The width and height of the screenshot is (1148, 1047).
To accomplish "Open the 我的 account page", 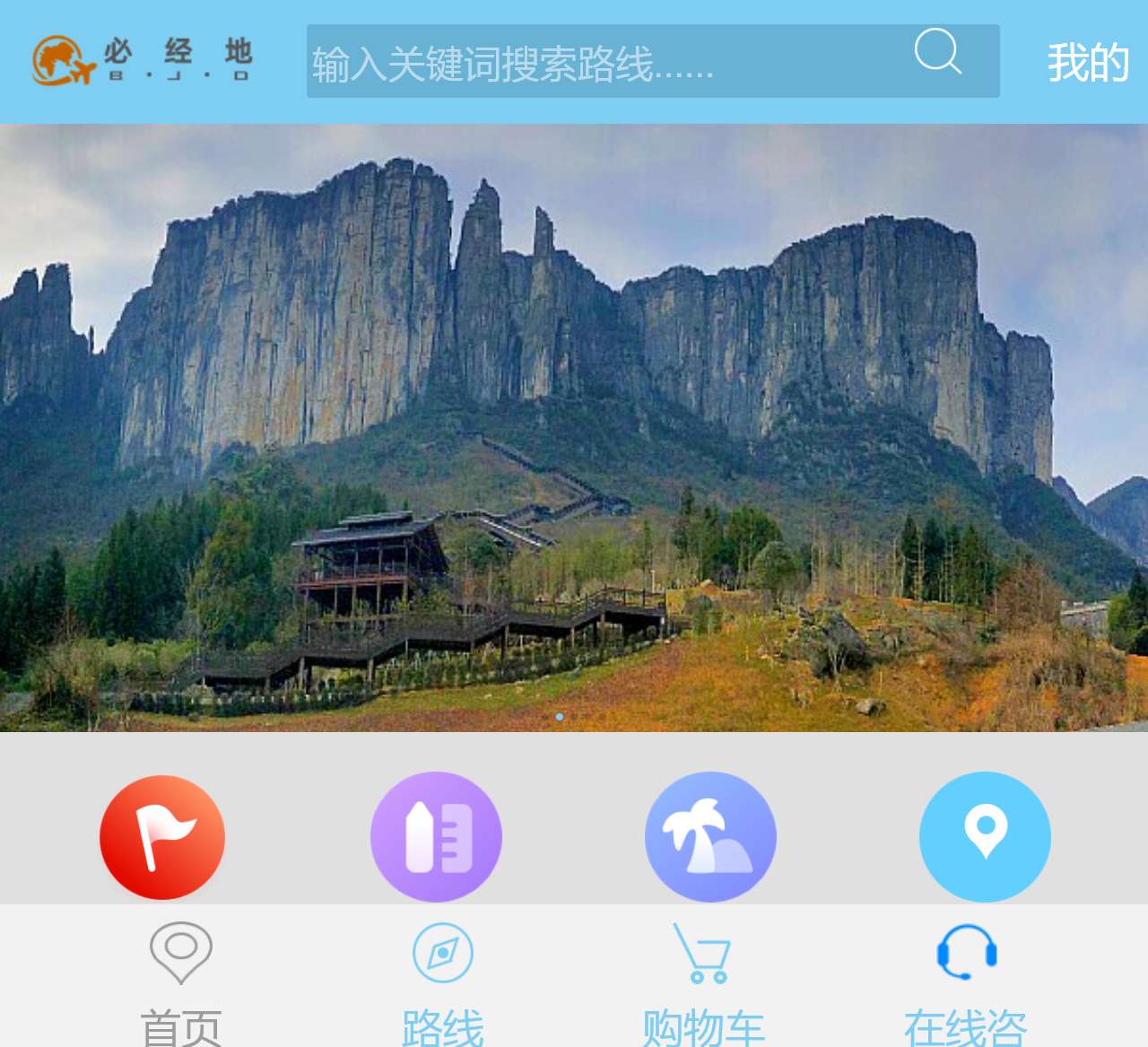I will [x=1087, y=63].
